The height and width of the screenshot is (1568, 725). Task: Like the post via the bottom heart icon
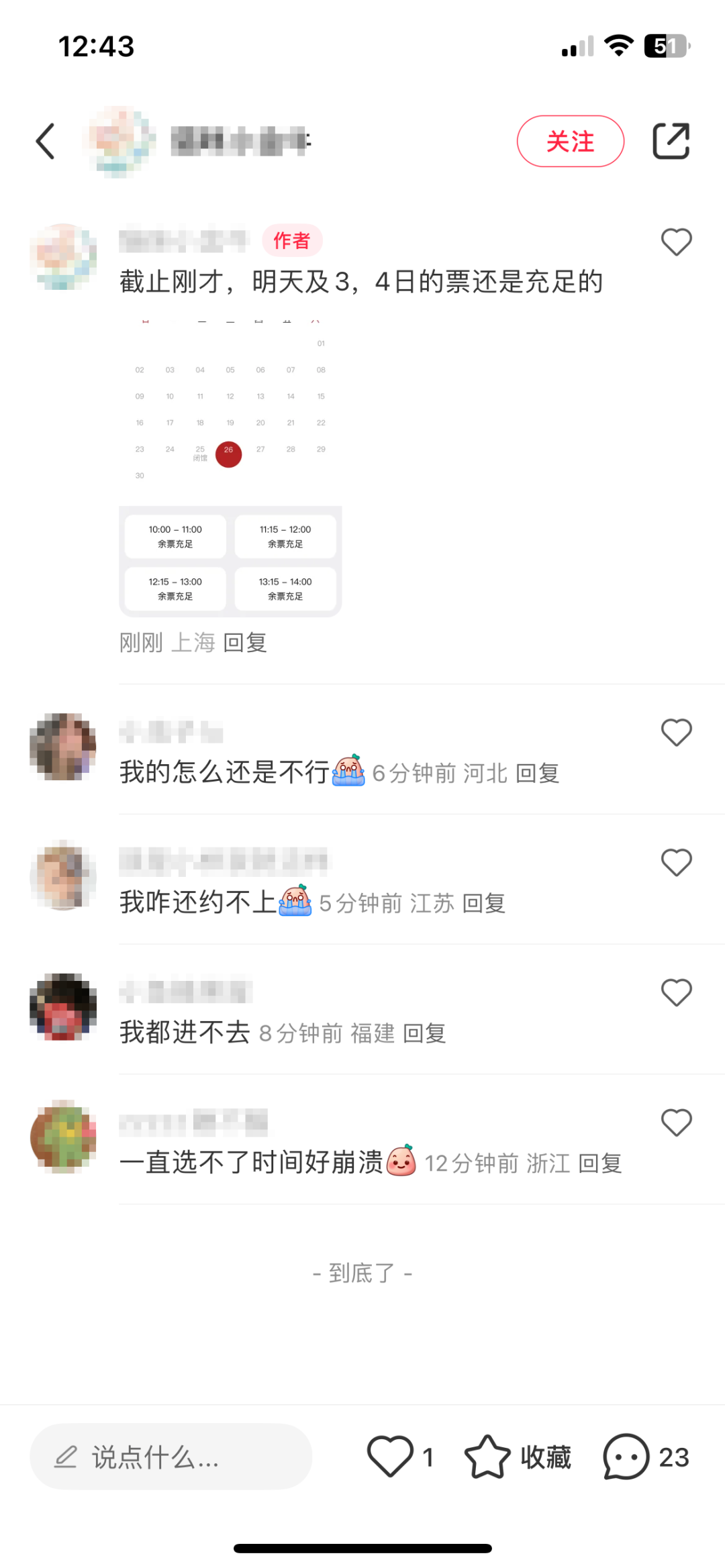[x=390, y=1457]
